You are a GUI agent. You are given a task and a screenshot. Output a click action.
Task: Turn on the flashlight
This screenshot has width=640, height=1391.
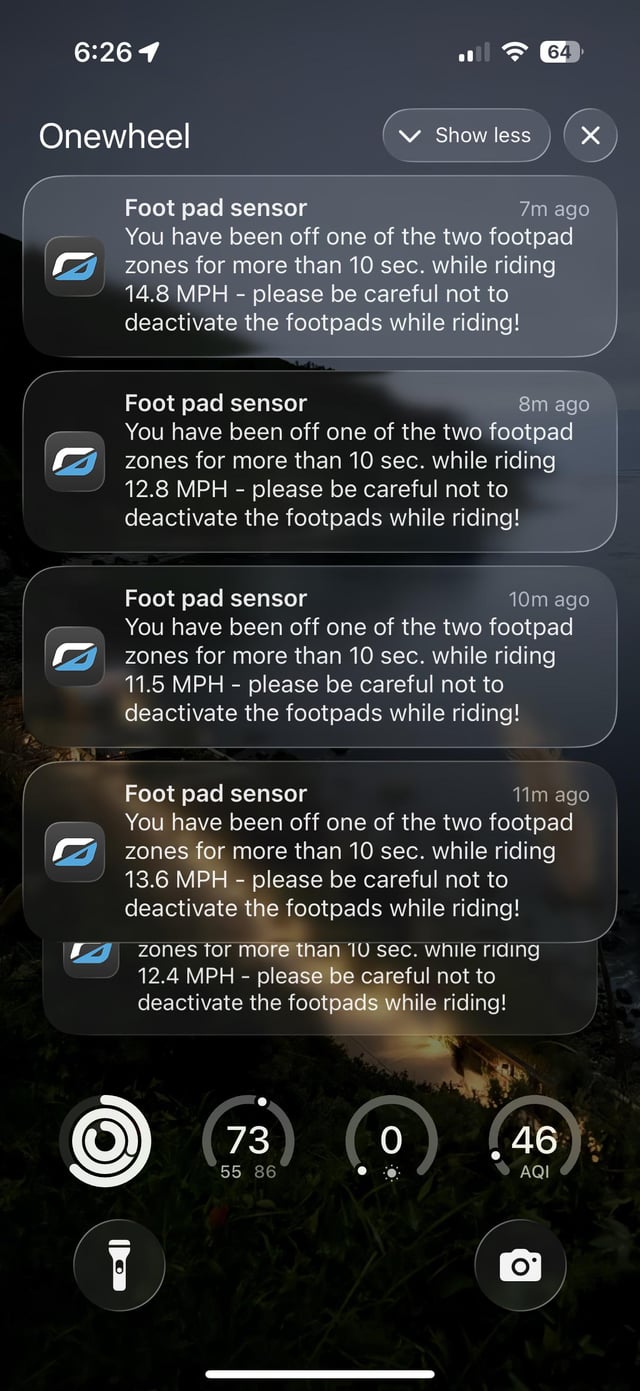click(x=119, y=1265)
